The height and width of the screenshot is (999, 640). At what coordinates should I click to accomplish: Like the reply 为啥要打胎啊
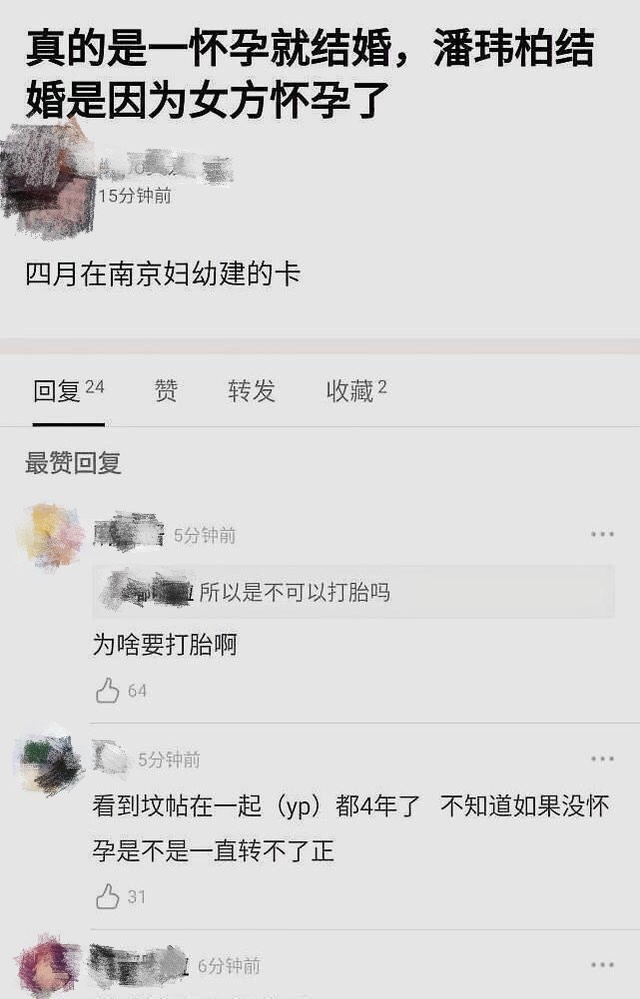coord(108,690)
